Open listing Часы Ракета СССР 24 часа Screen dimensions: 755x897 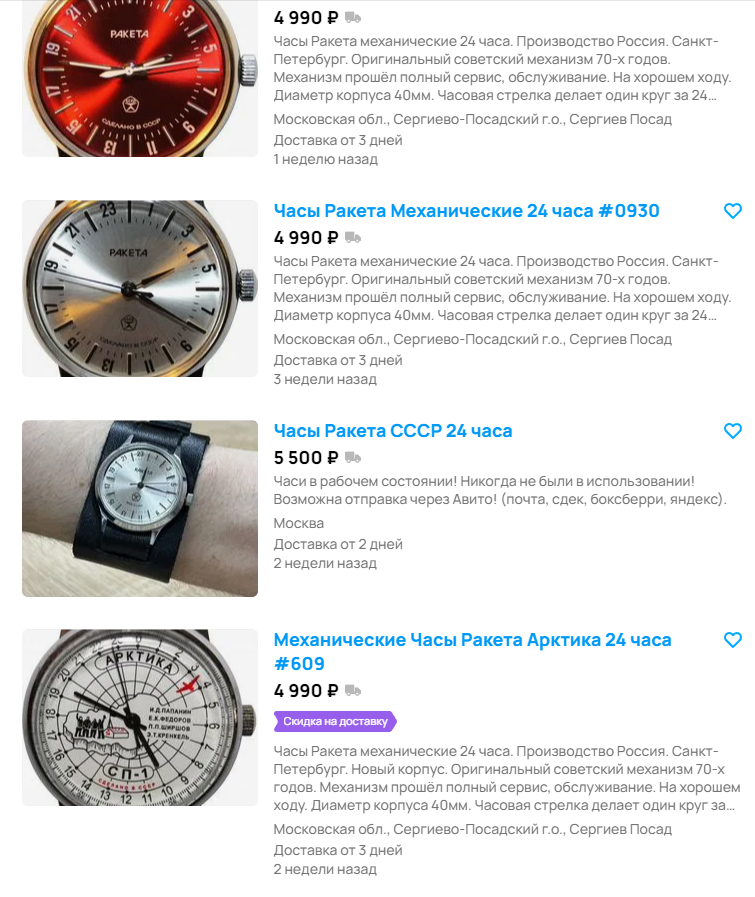pyautogui.click(x=392, y=431)
